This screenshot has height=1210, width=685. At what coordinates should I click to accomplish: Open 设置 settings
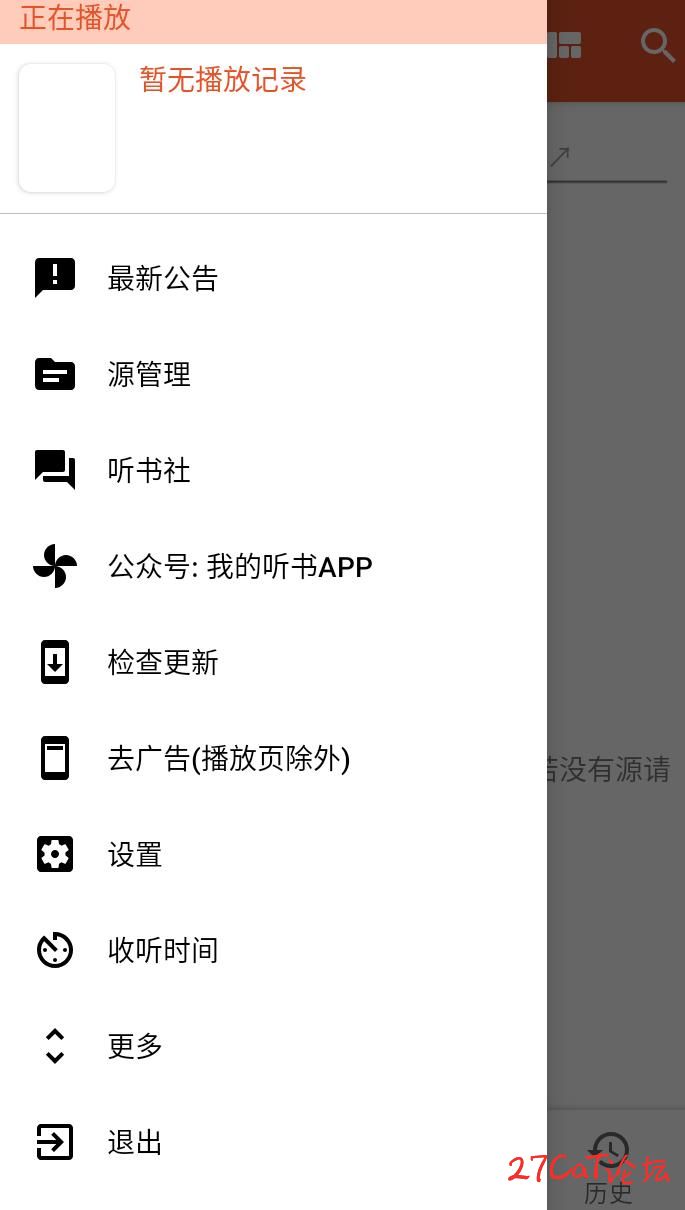coord(135,854)
